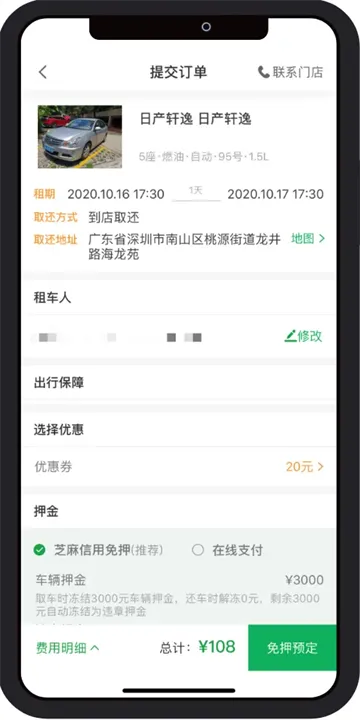Image resolution: width=360 pixels, height=720 pixels.
Task: Open the 优惠券 20元 coupon row
Action: 179,467
